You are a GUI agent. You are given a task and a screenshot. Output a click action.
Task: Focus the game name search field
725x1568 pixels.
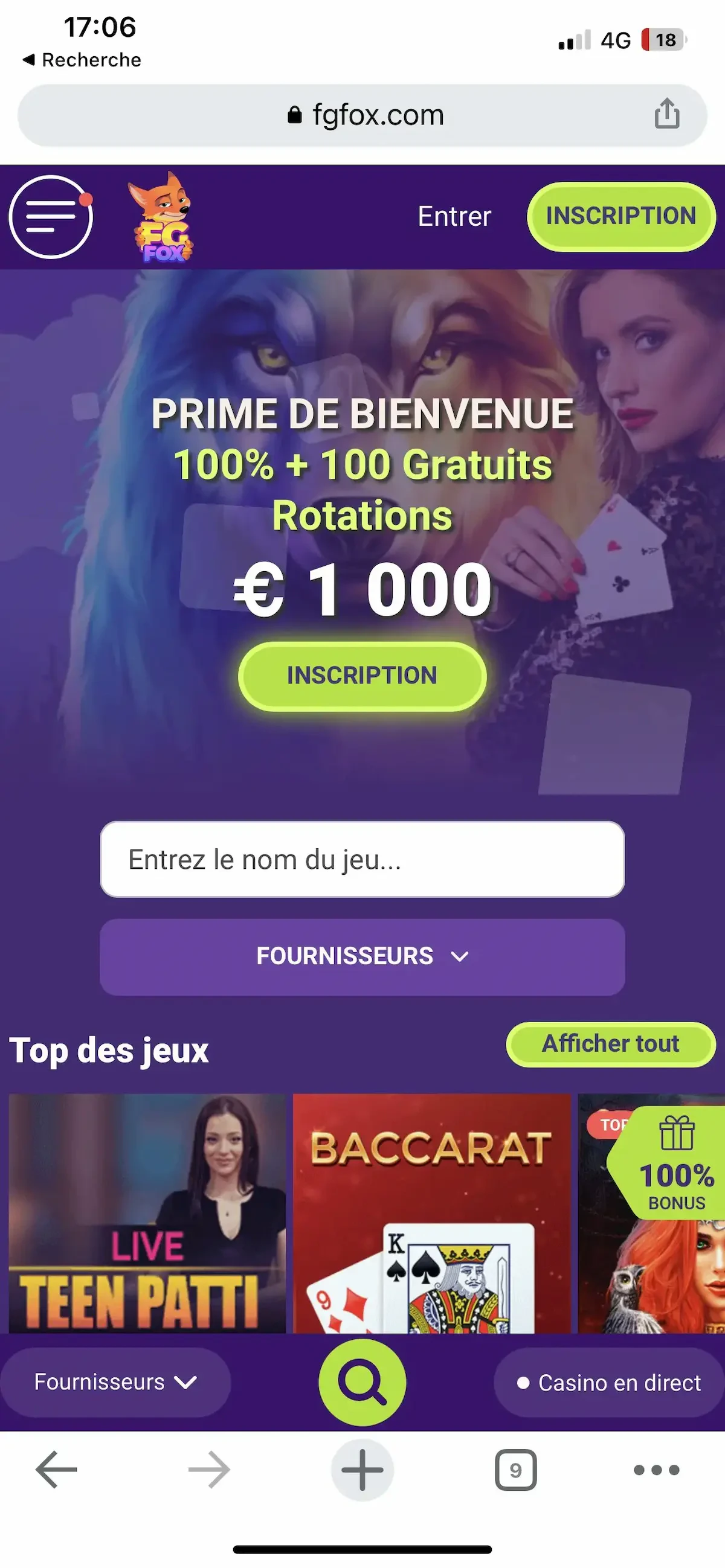click(362, 860)
